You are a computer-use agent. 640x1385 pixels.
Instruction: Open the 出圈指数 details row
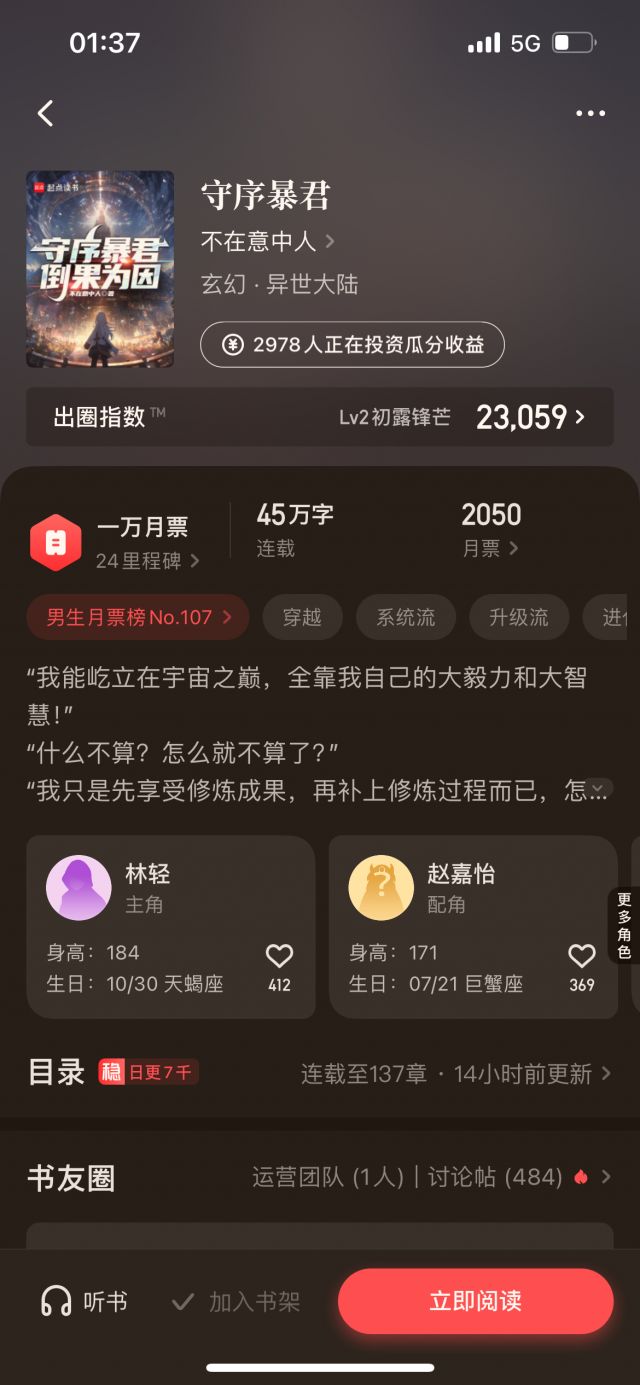(320, 417)
